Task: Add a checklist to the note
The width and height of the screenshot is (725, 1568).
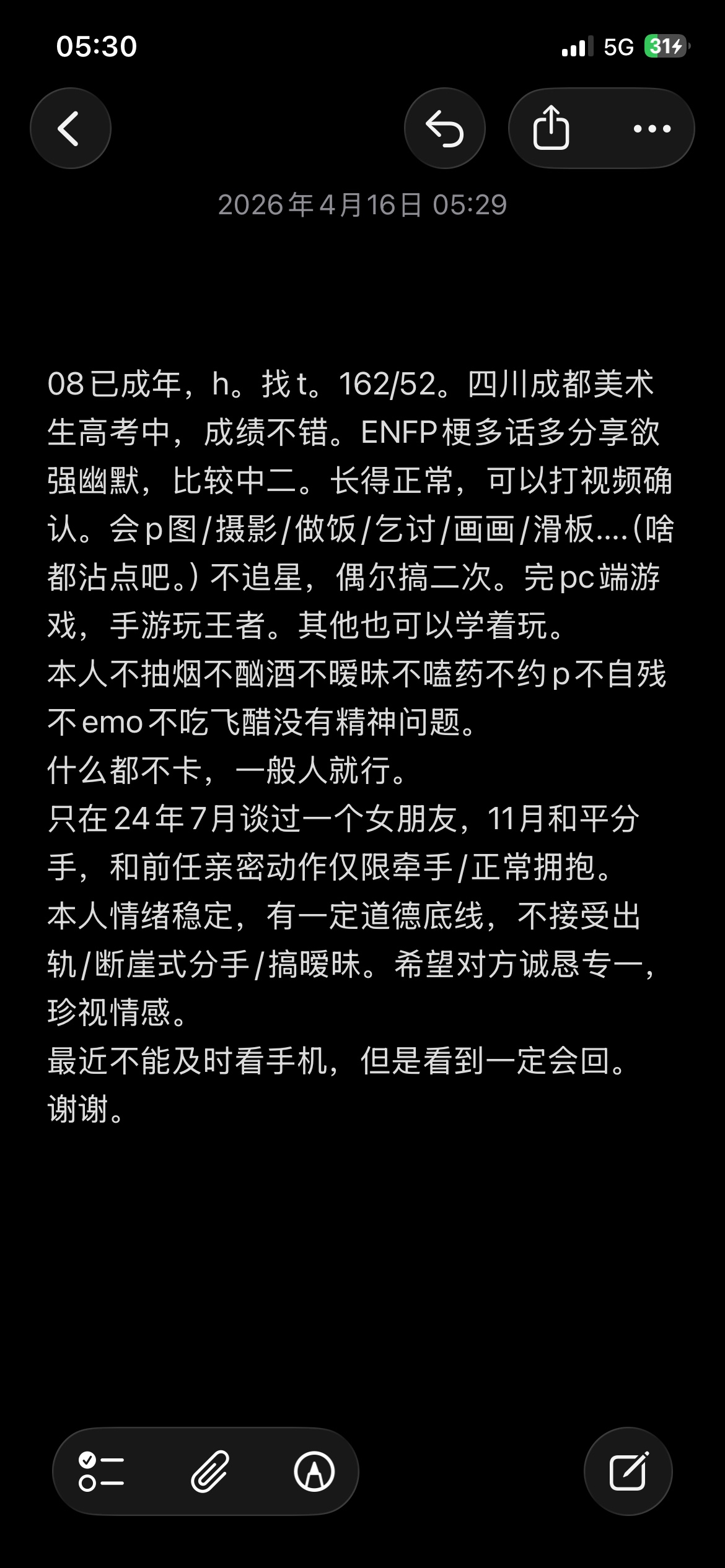Action: point(102,1471)
